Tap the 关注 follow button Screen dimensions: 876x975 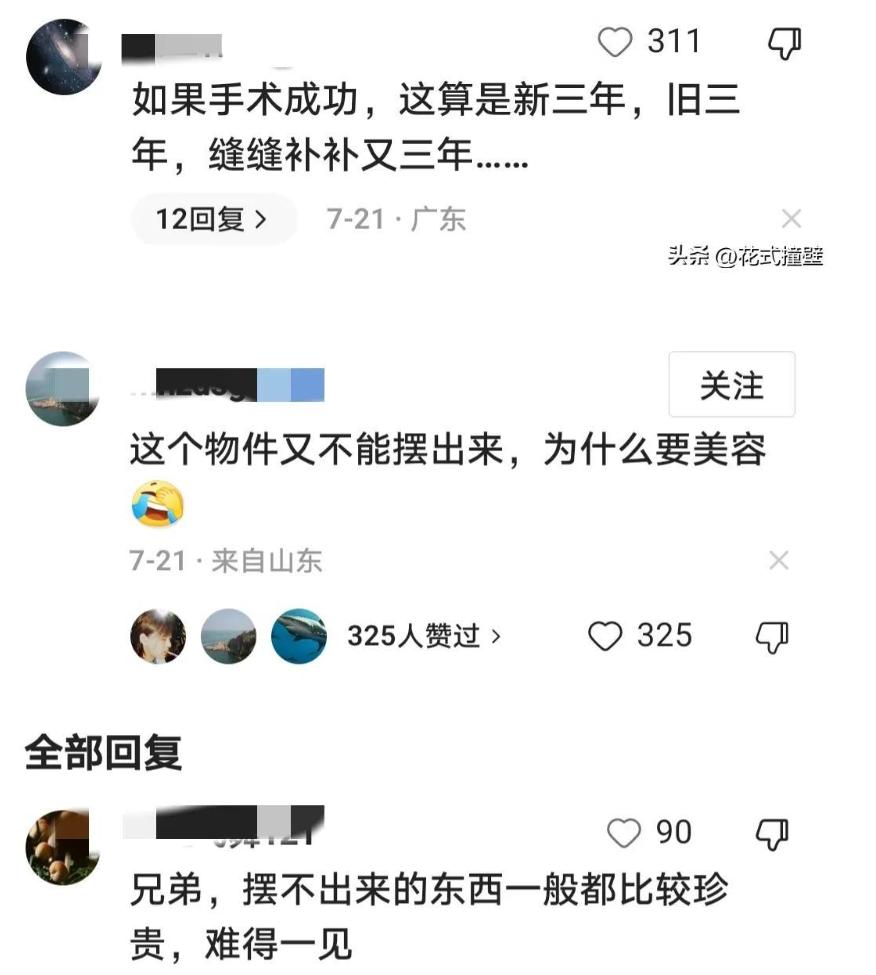pos(731,385)
